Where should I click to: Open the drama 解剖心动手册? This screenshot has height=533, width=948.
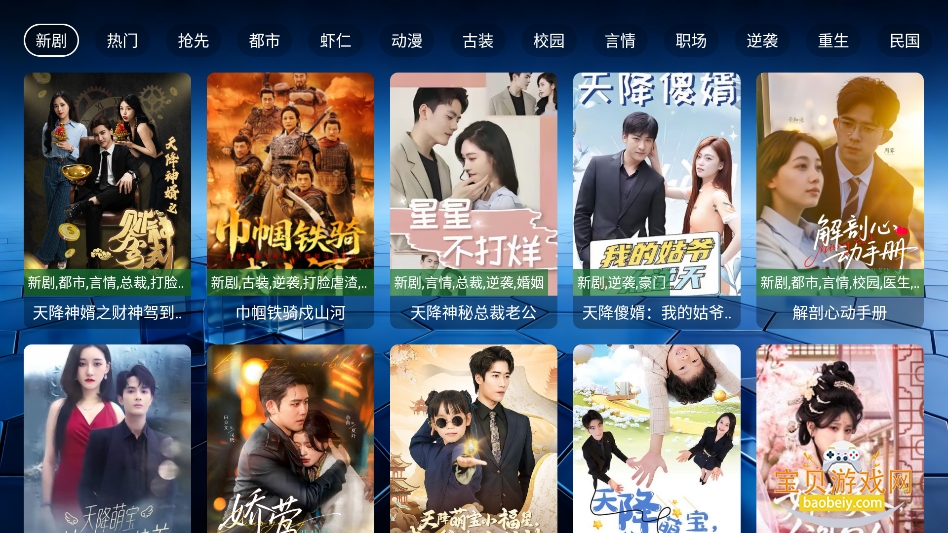(x=839, y=190)
